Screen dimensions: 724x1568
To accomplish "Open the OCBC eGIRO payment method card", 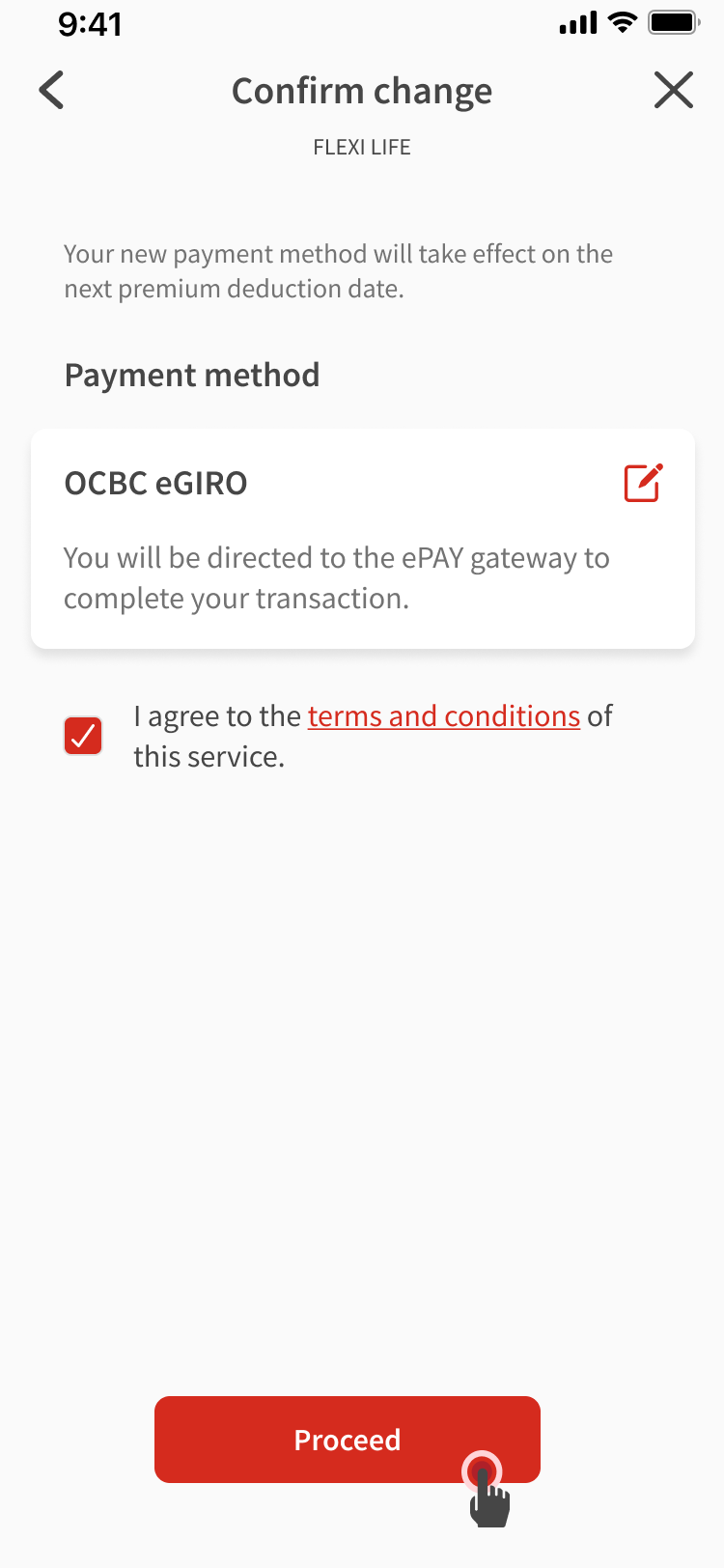I will pyautogui.click(x=362, y=538).
